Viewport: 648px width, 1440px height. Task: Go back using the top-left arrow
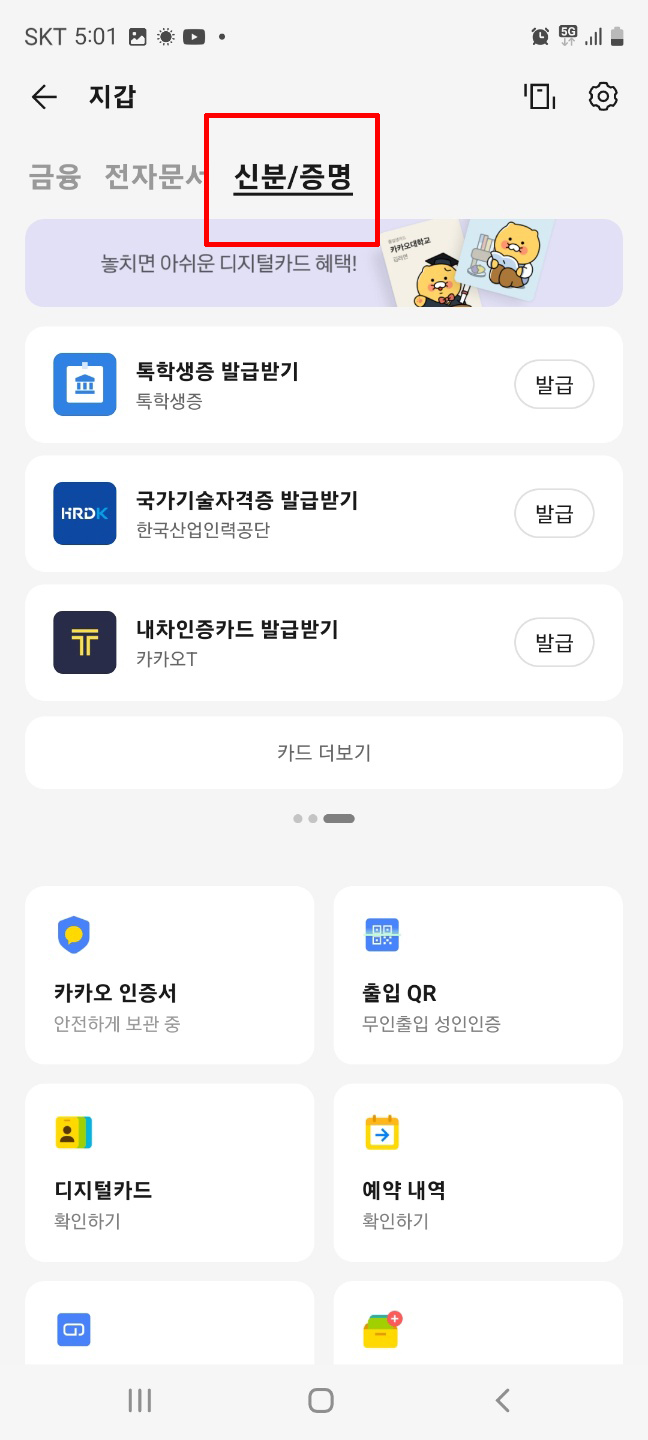[x=44, y=97]
